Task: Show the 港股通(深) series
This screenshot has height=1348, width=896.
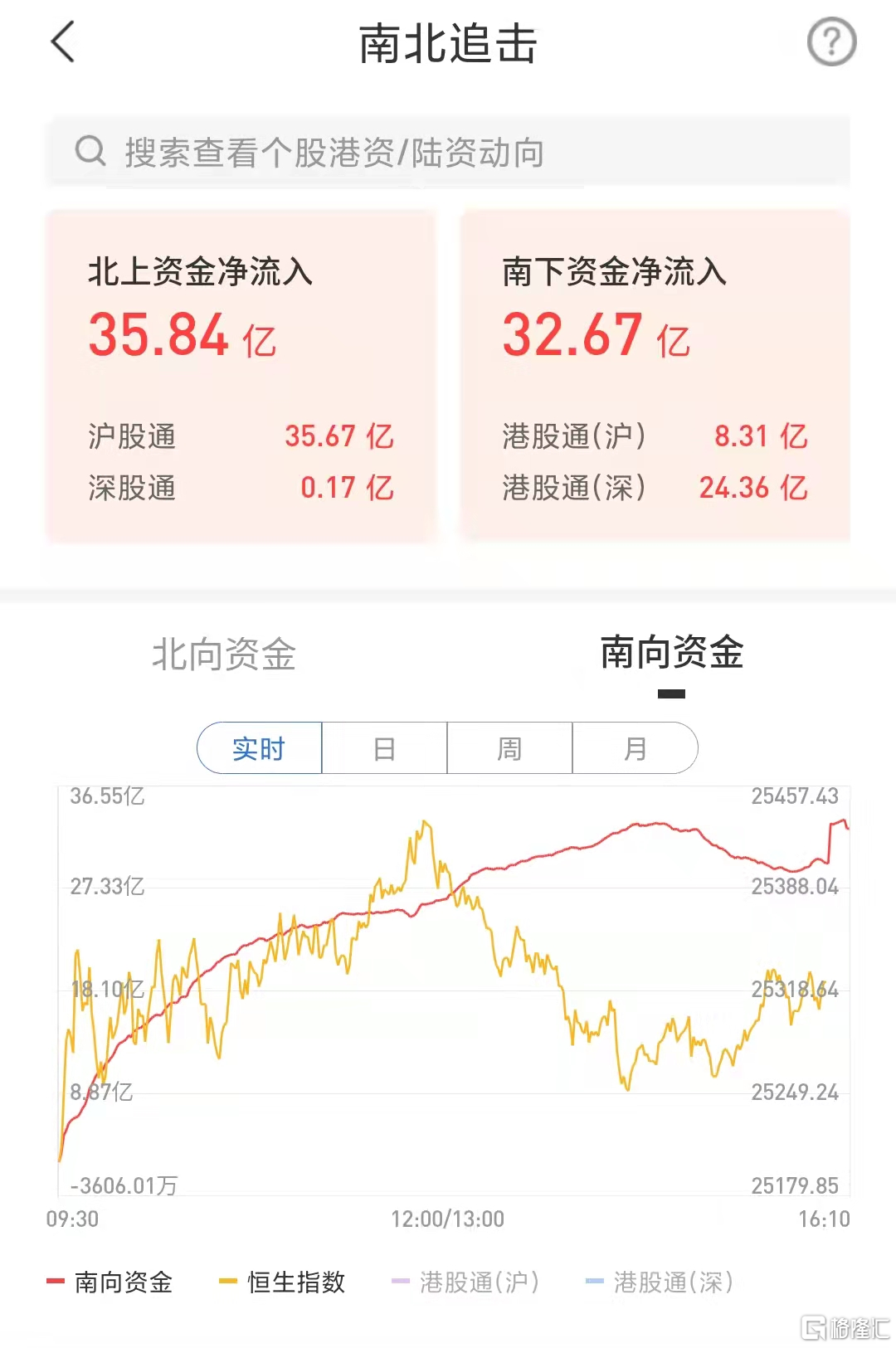Action: coord(660,1282)
